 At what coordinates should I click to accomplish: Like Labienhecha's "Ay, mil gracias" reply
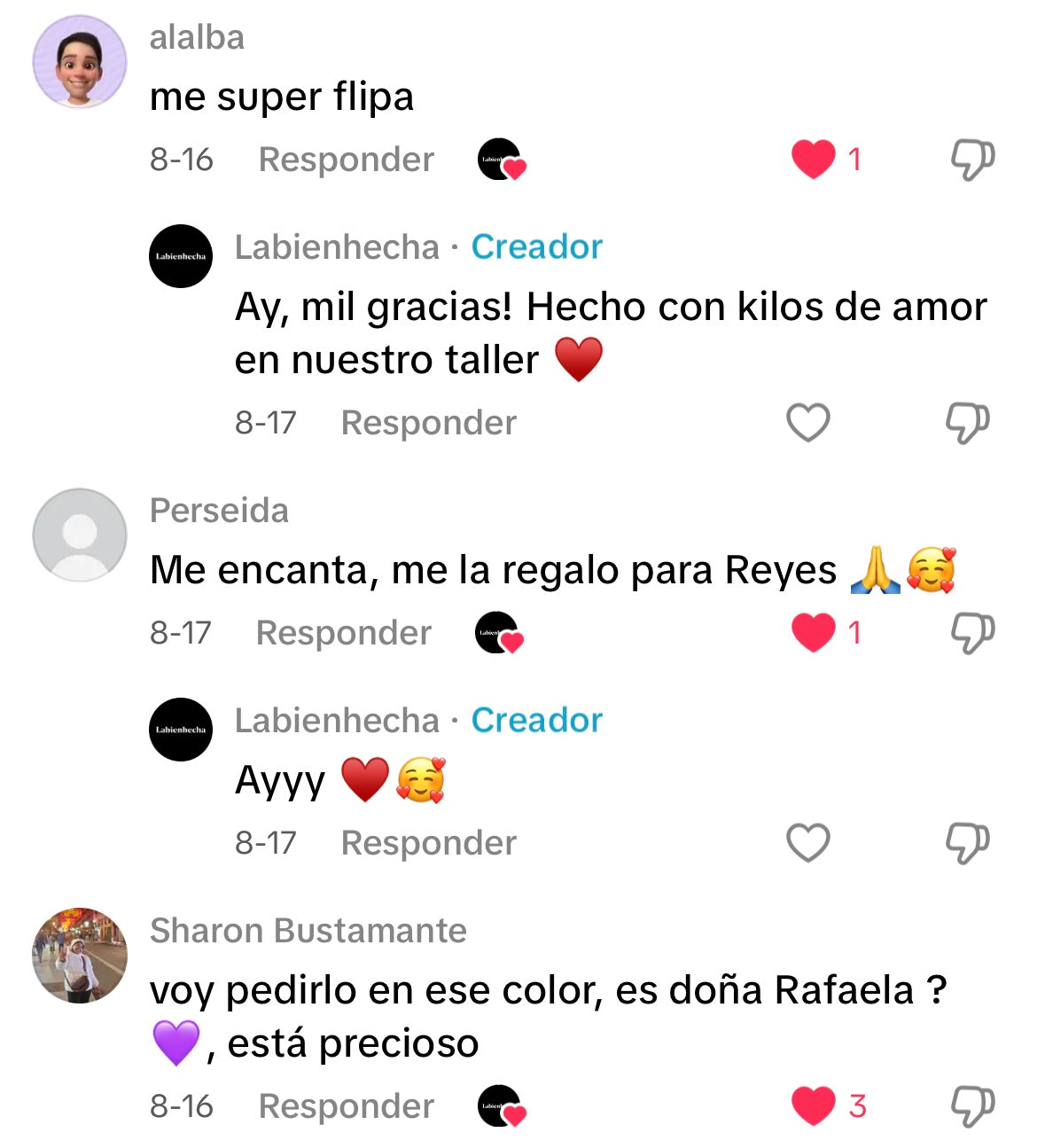808,423
